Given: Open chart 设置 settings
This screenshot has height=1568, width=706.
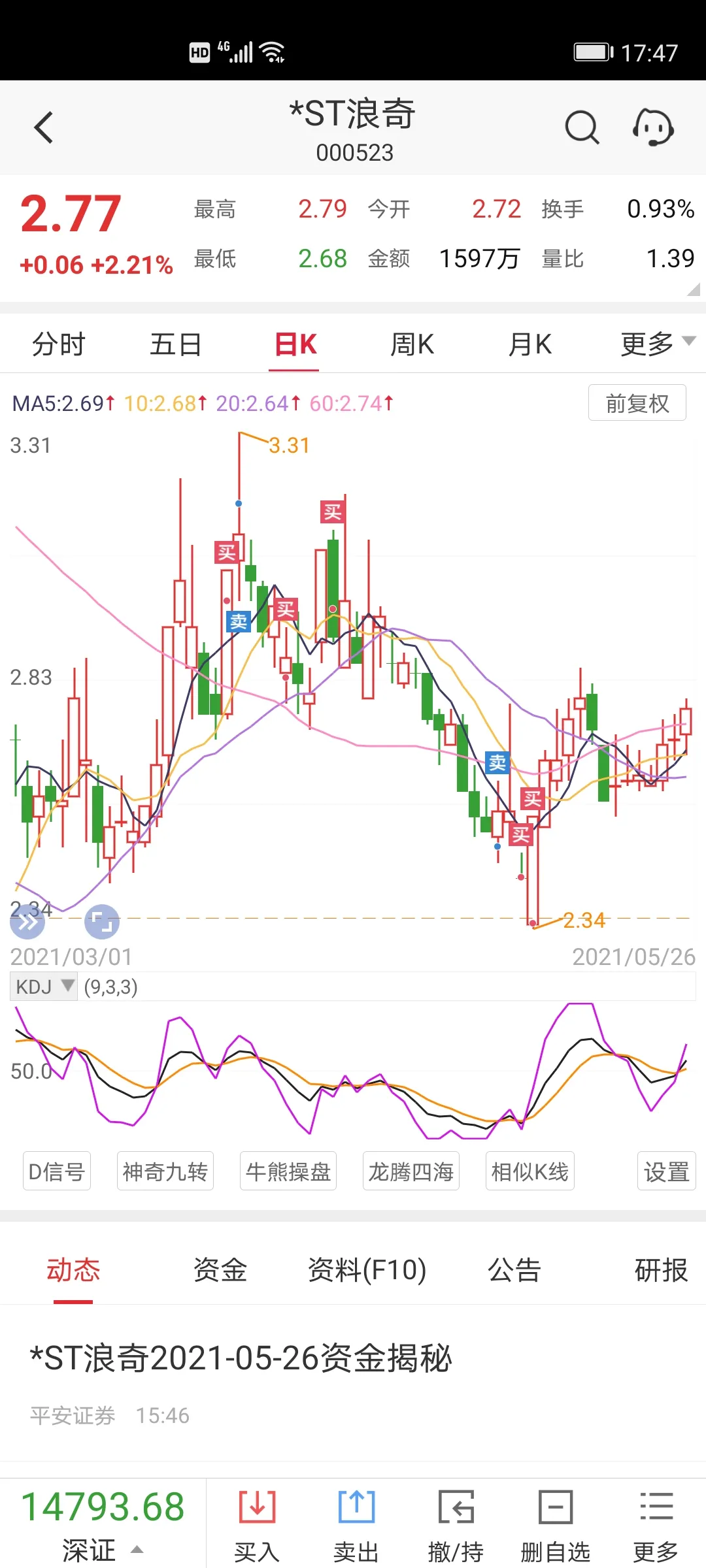Looking at the screenshot, I should coord(667,1171).
